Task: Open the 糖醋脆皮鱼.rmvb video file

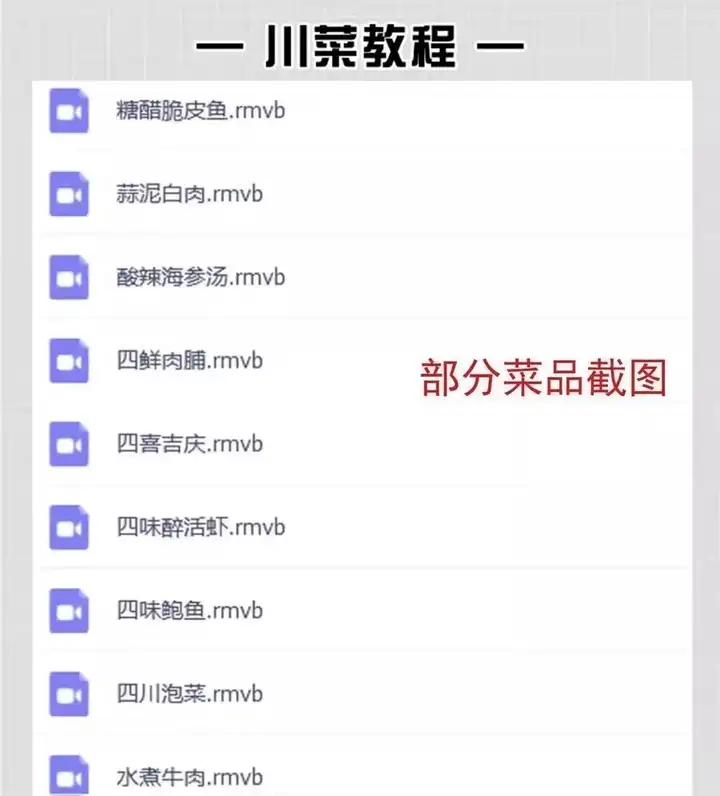Action: 197,111
